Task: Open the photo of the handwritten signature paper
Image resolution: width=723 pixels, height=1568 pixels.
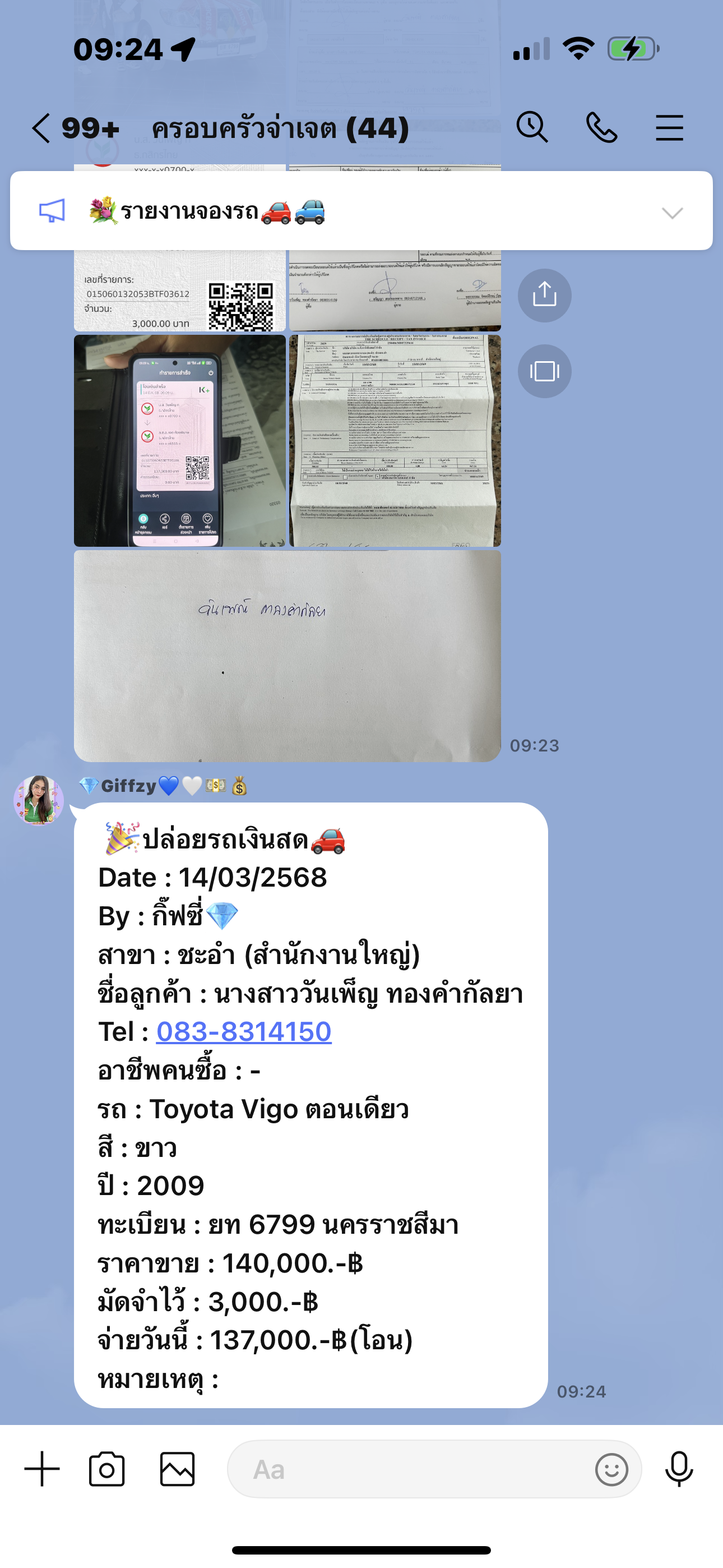Action: (x=288, y=656)
